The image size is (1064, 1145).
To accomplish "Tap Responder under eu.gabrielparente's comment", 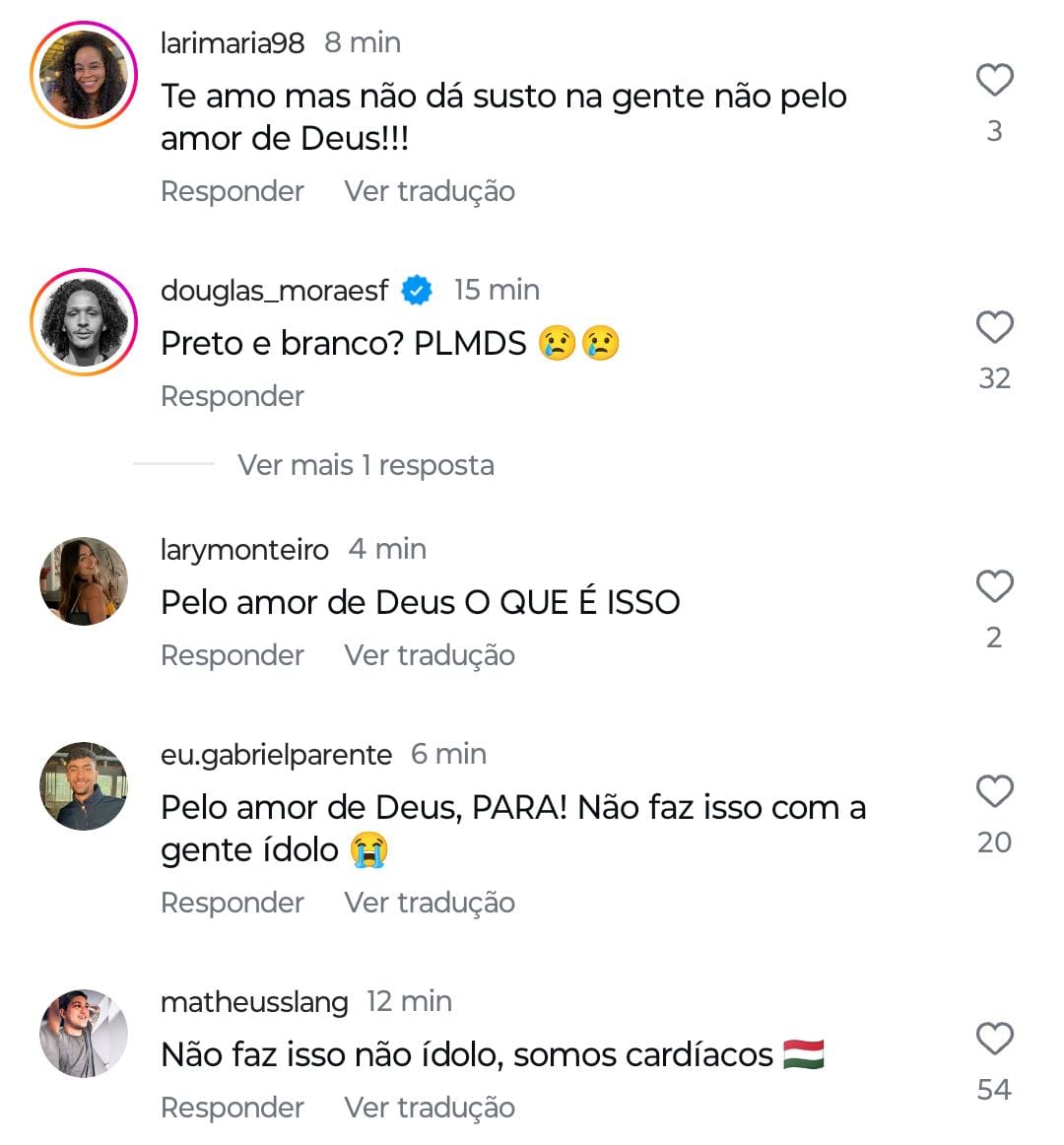I will coord(232,903).
